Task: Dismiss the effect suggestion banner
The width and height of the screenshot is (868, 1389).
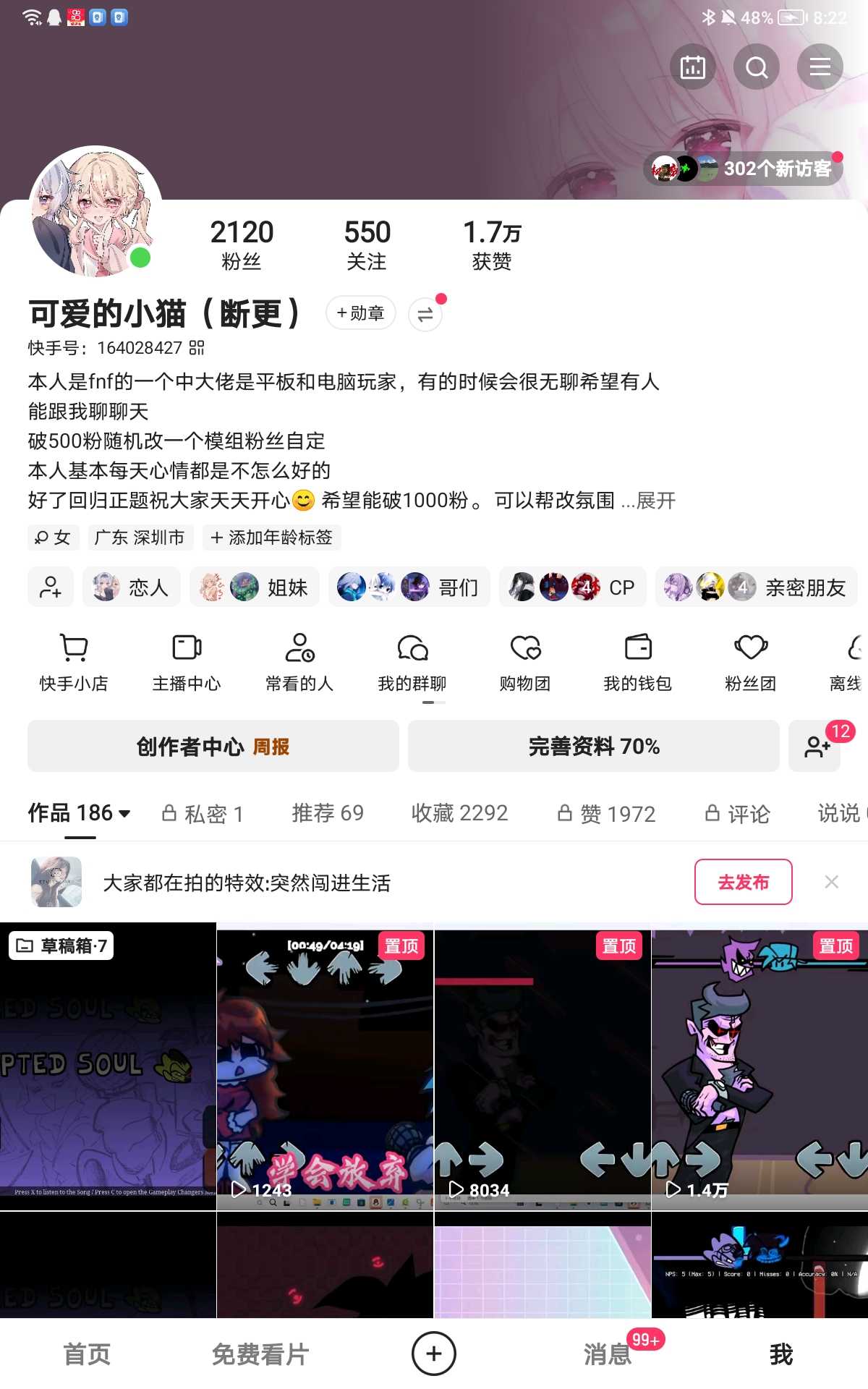Action: pyautogui.click(x=831, y=882)
